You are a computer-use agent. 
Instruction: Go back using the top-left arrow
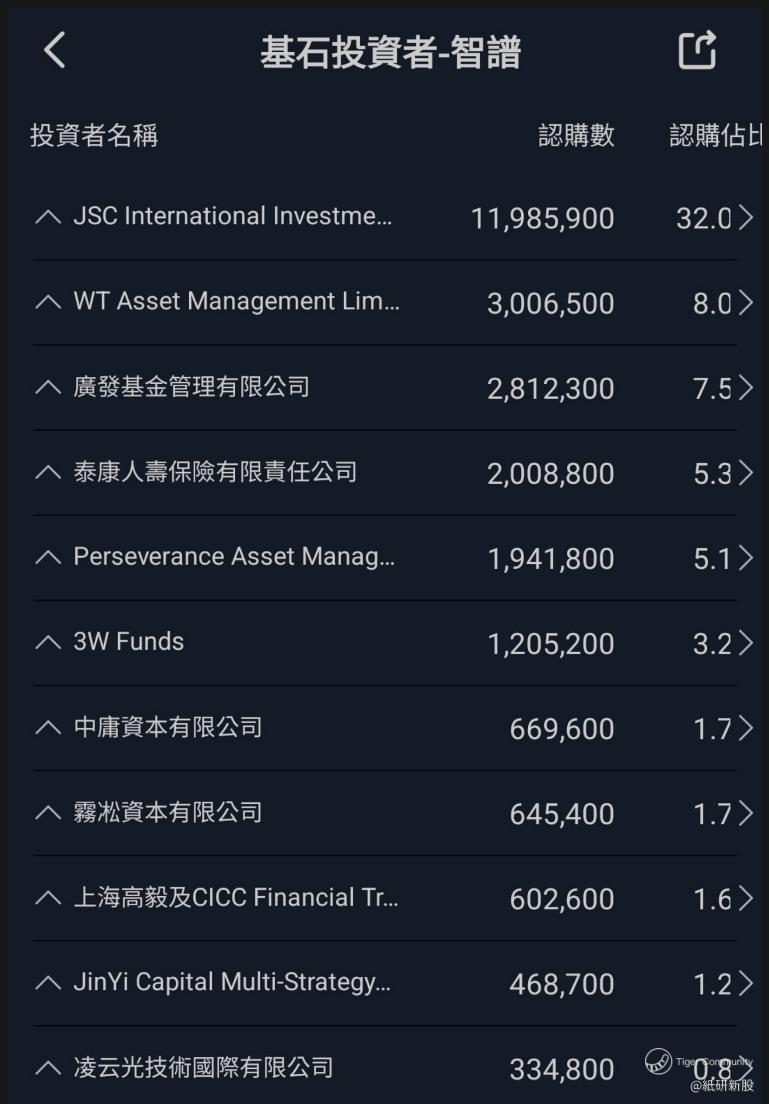(x=55, y=50)
